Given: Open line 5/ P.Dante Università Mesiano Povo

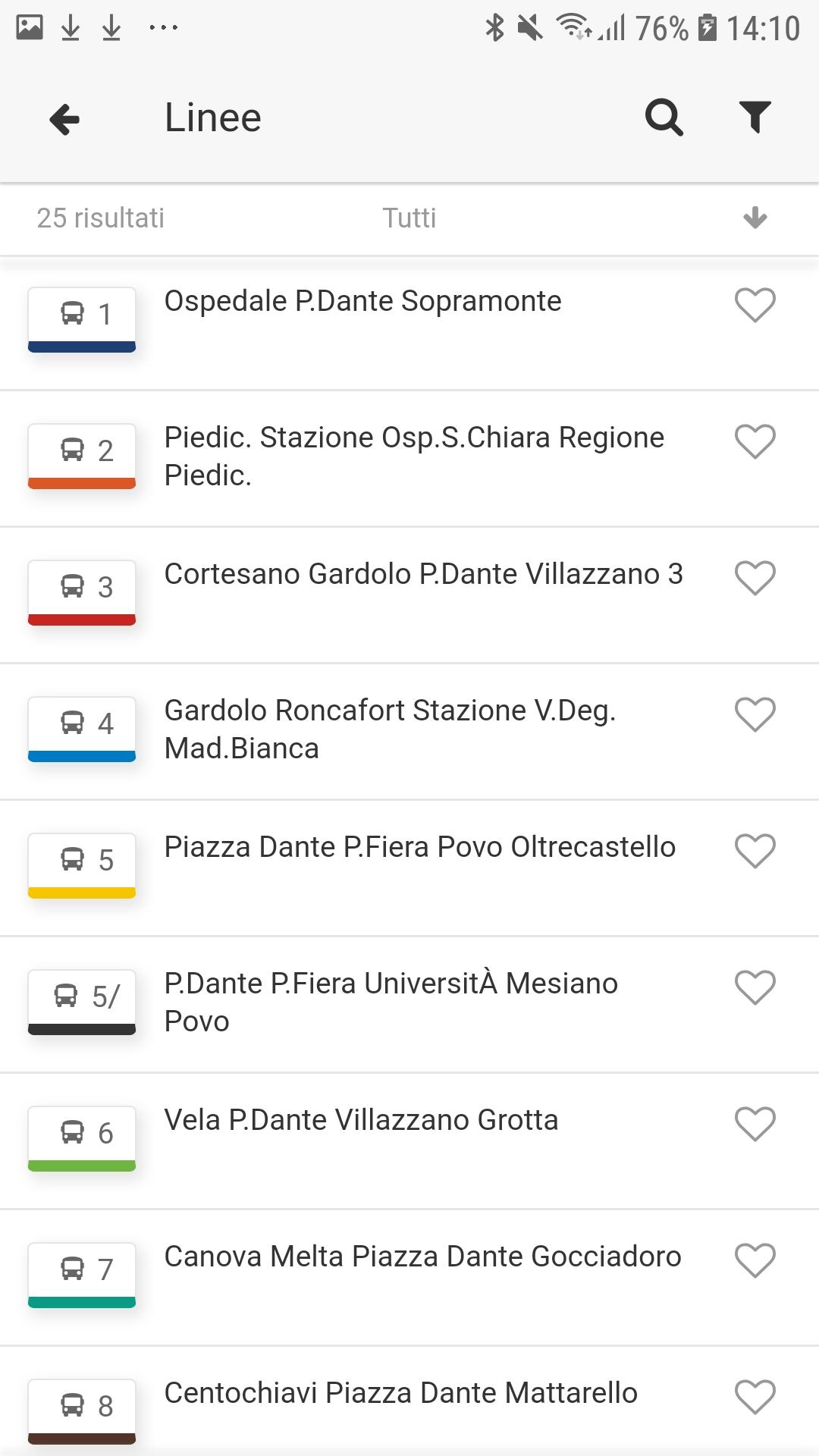Looking at the screenshot, I should point(391,1003).
